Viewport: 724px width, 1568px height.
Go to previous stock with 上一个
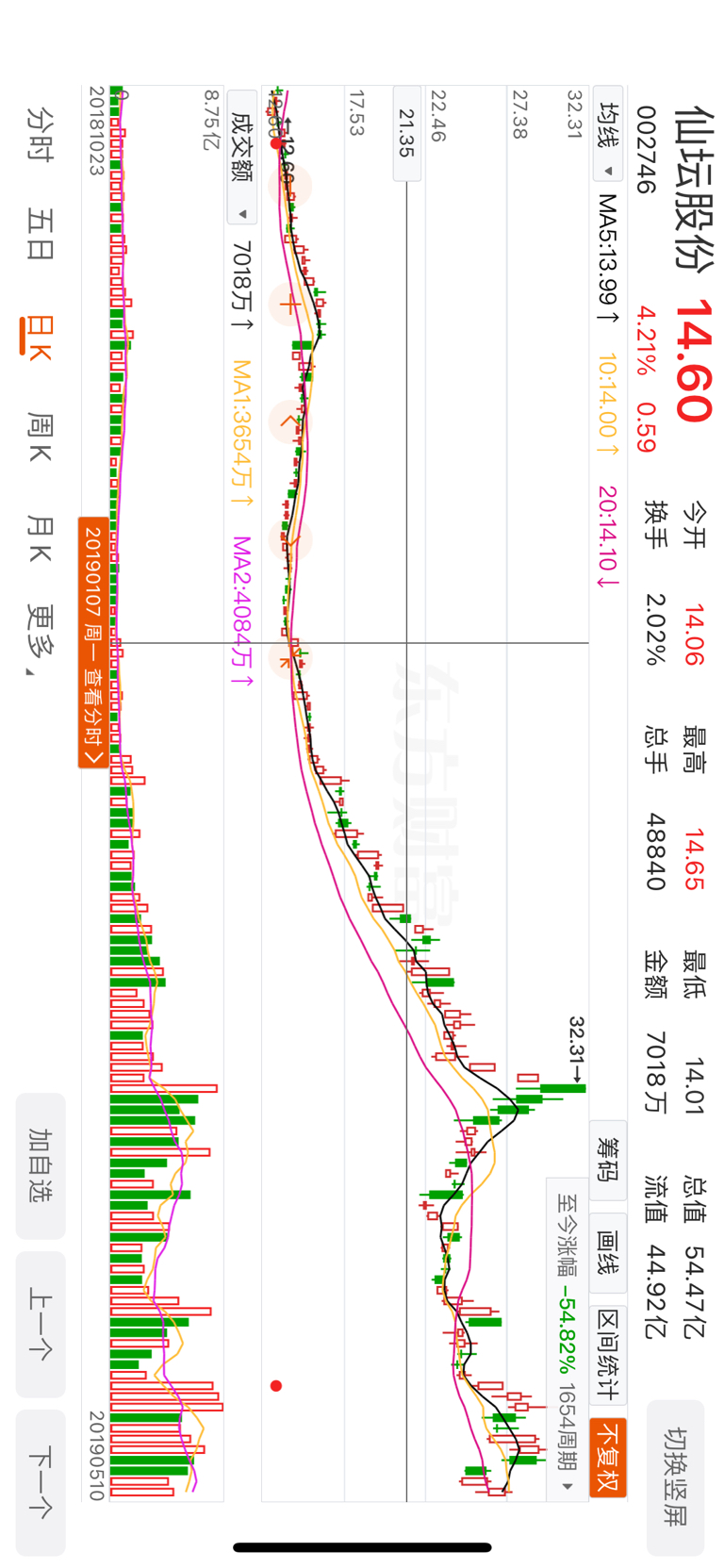coord(41,1324)
